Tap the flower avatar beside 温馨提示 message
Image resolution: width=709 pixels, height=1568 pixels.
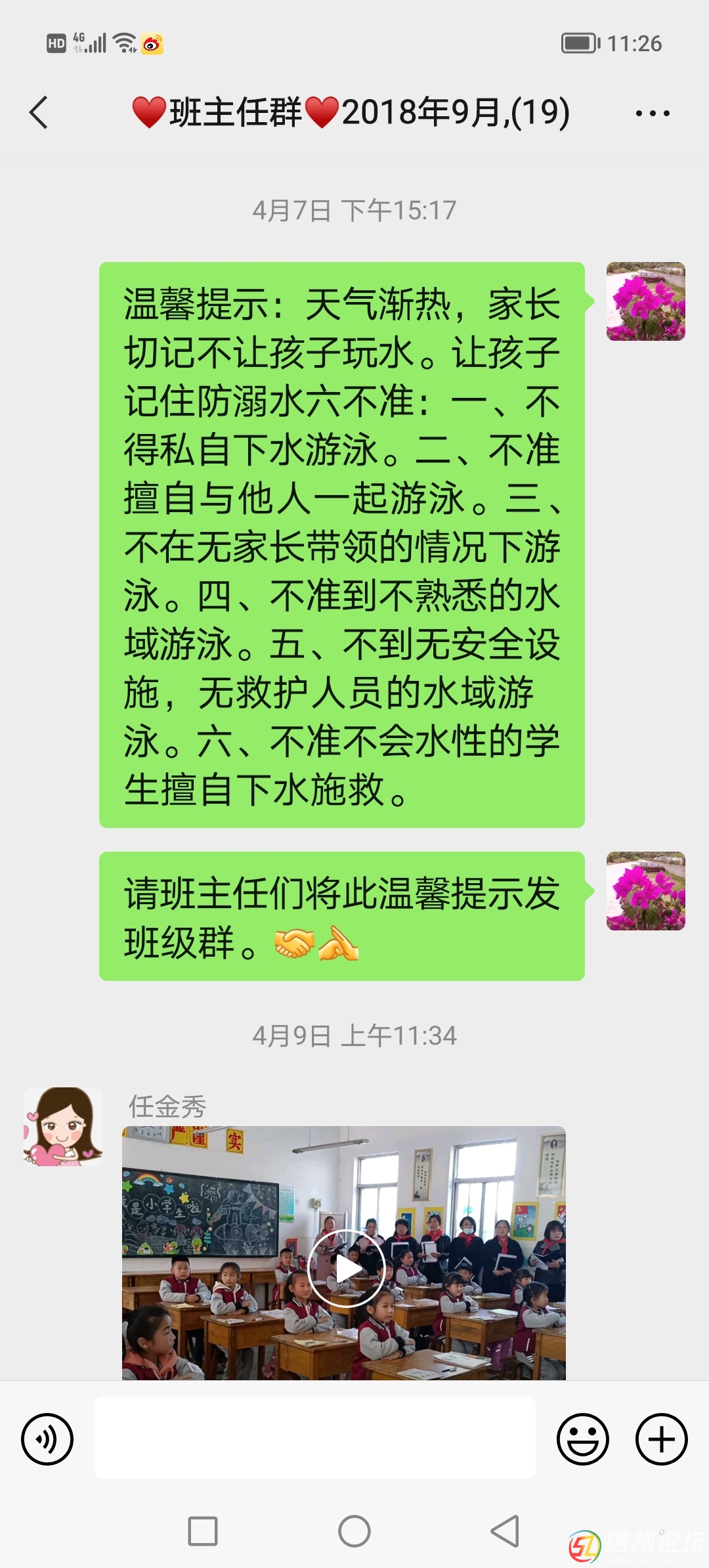coord(645,301)
